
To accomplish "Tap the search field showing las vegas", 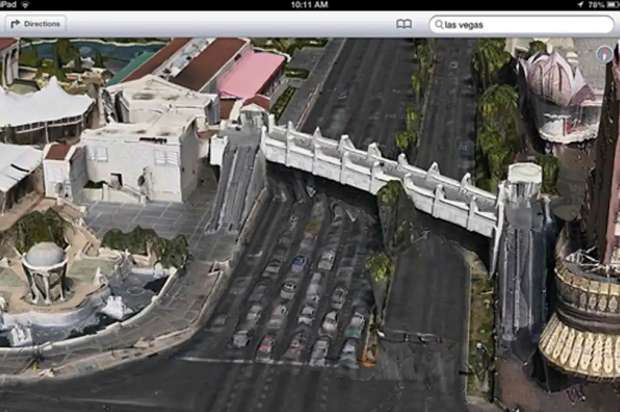I will (x=520, y=23).
